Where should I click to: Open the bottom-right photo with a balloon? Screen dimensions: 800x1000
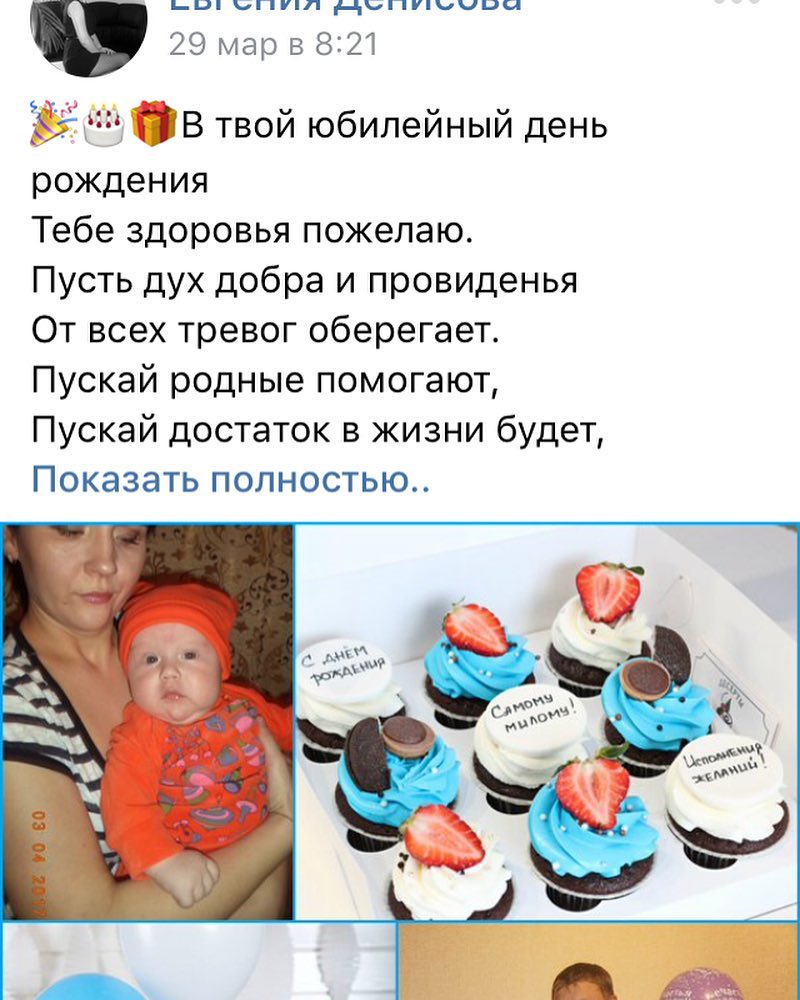tap(598, 964)
